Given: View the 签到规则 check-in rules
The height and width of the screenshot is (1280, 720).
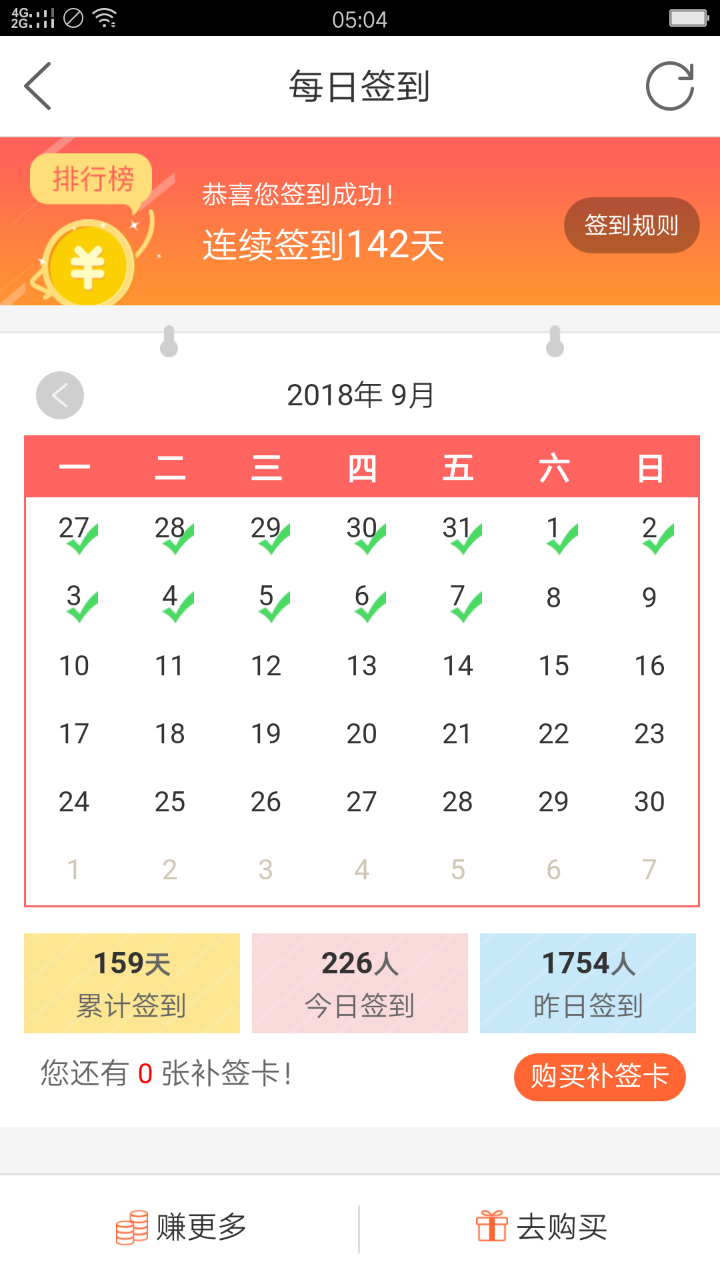Looking at the screenshot, I should [x=632, y=225].
